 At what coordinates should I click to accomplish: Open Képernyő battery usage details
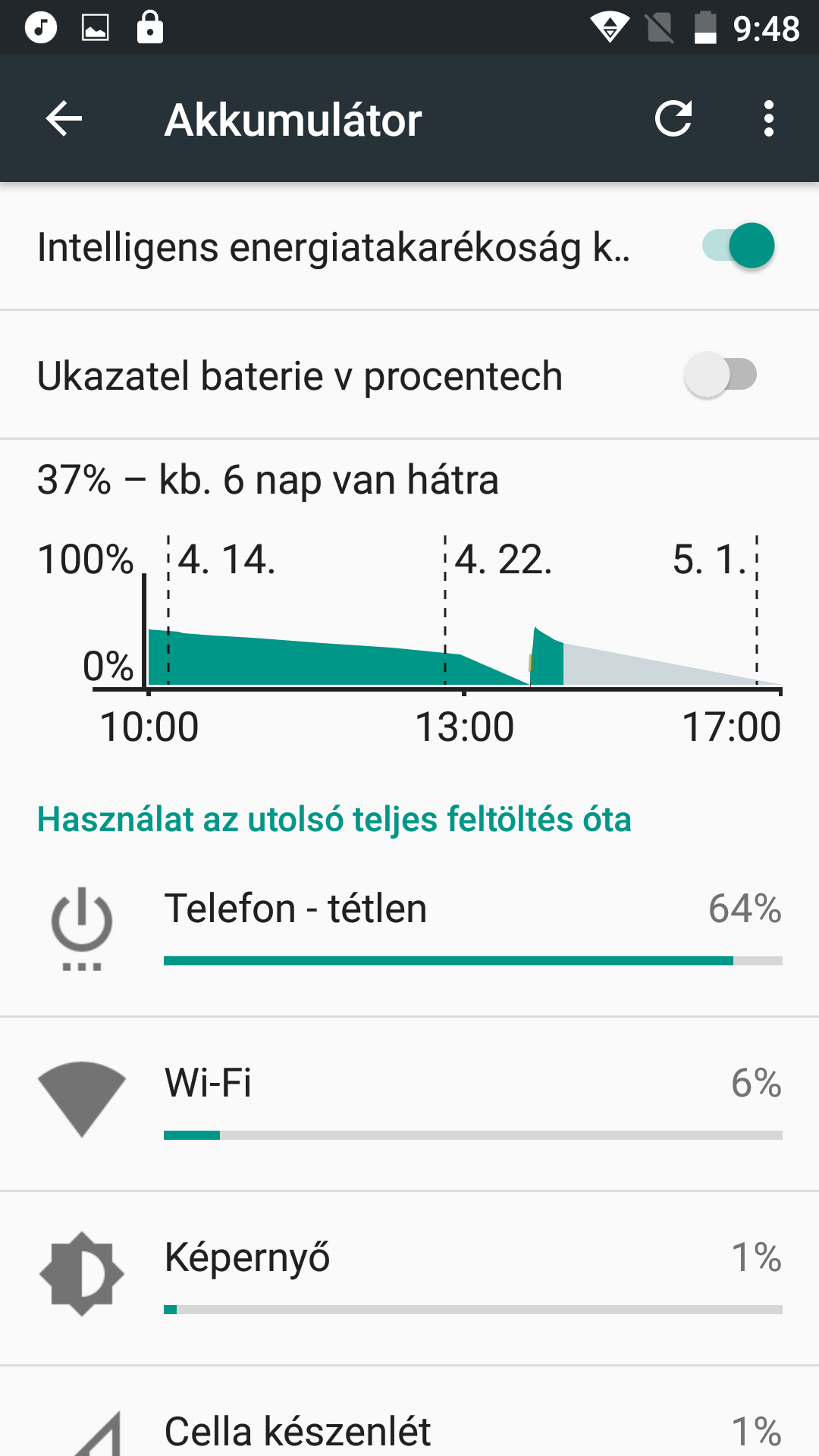tap(409, 1279)
